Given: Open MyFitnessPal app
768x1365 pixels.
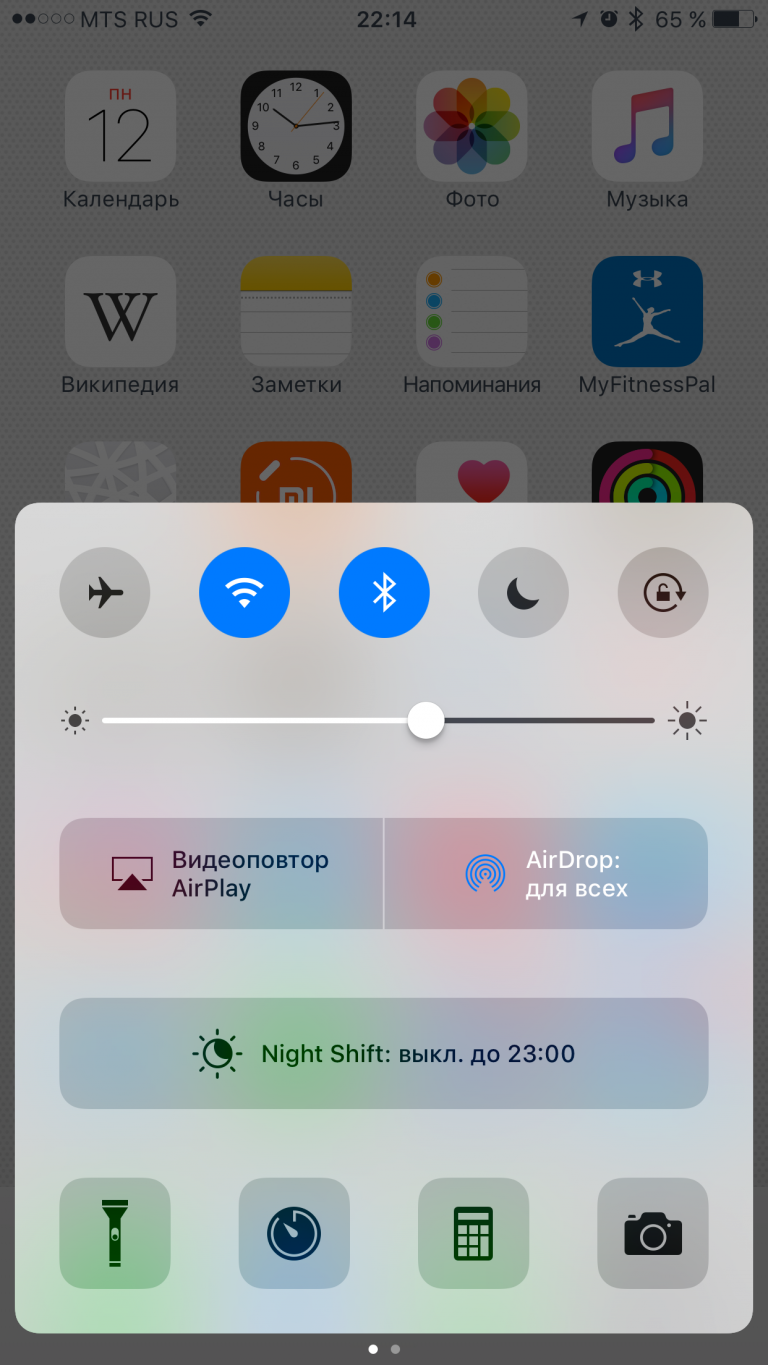Looking at the screenshot, I should (x=647, y=312).
